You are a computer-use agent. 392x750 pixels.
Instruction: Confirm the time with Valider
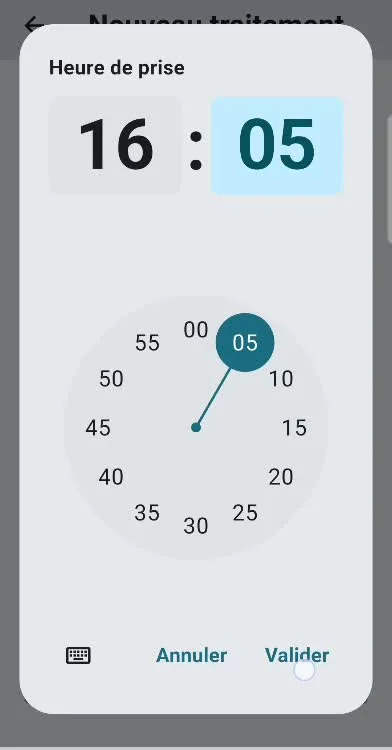(x=297, y=655)
